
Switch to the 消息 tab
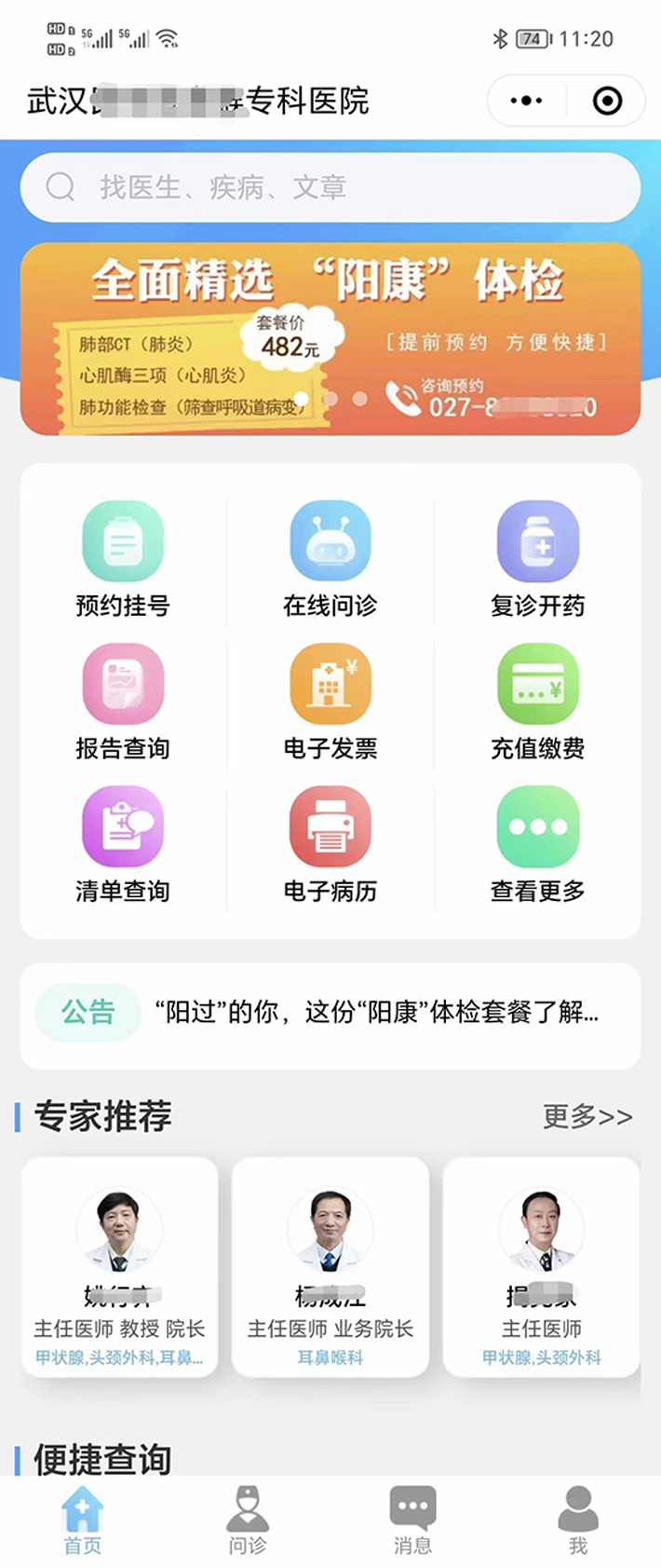pyautogui.click(x=412, y=1520)
